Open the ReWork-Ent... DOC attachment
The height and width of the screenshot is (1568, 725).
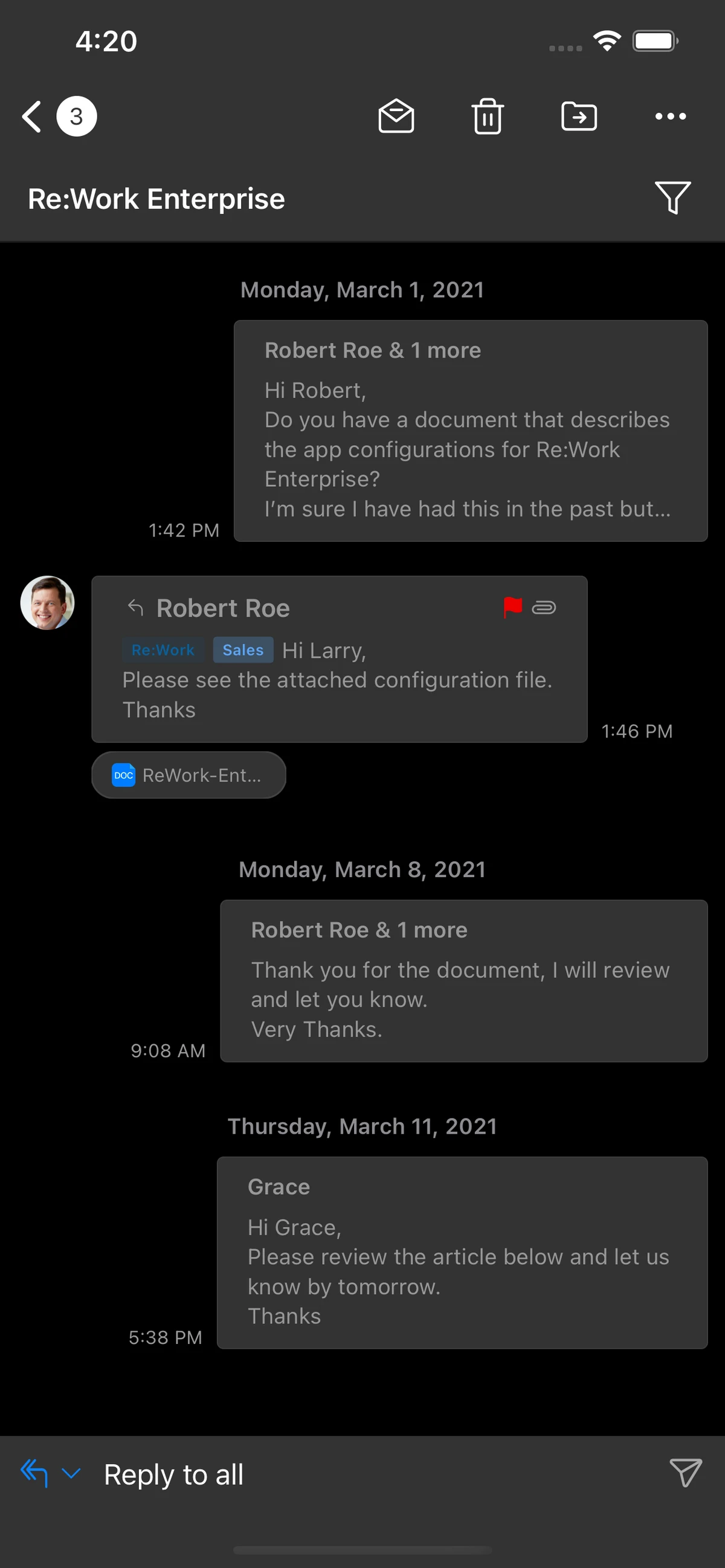188,775
